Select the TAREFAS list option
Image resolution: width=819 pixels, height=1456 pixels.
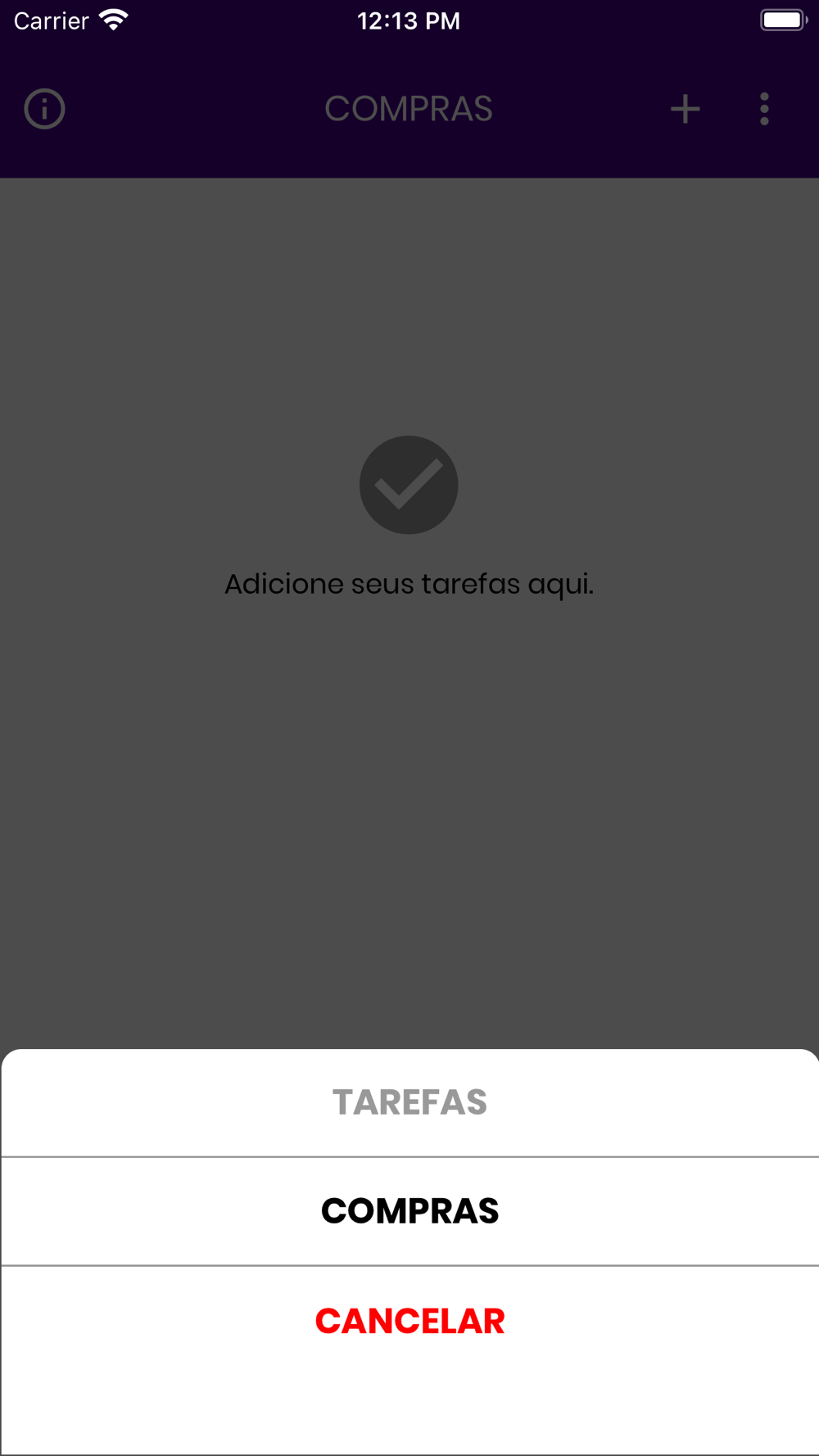(x=409, y=1102)
